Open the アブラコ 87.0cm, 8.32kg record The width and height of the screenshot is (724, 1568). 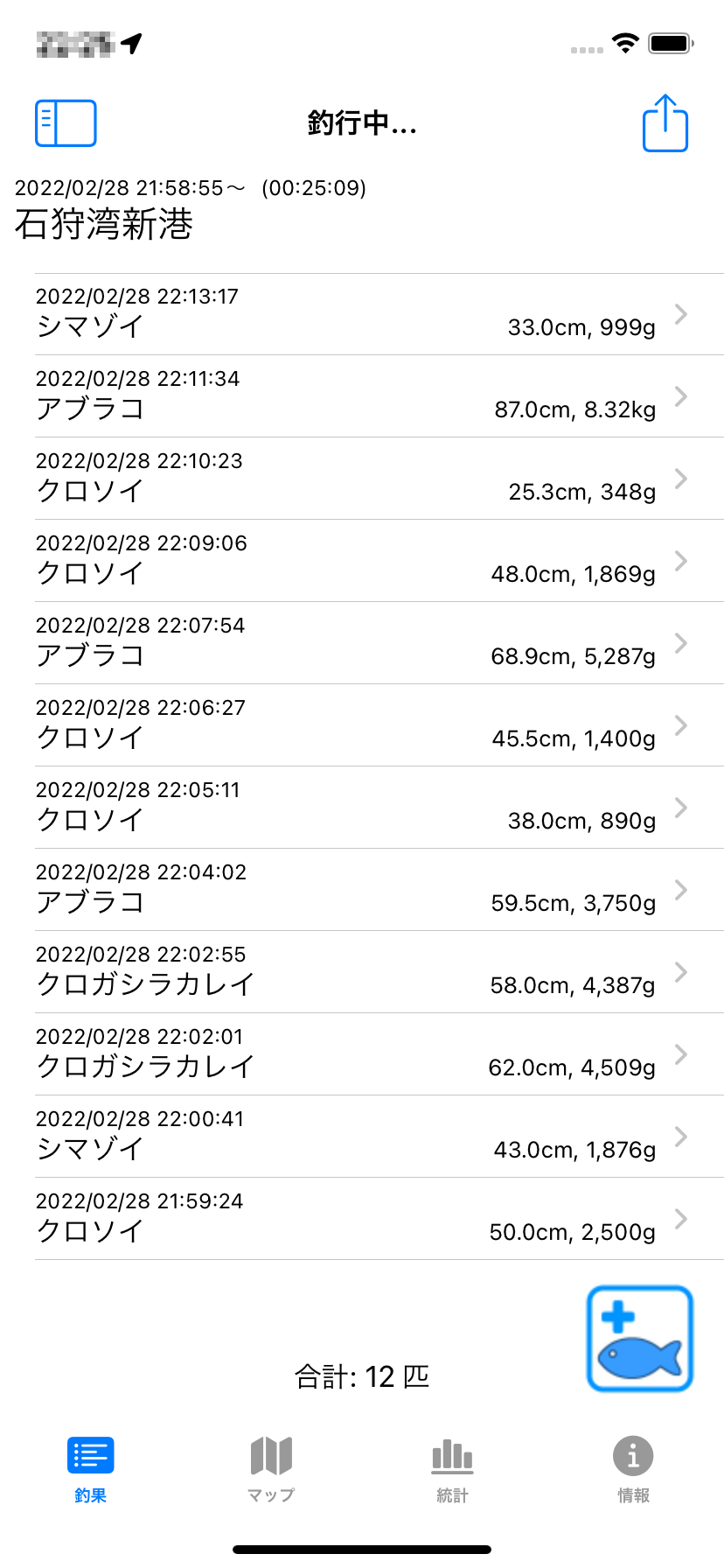[379, 396]
